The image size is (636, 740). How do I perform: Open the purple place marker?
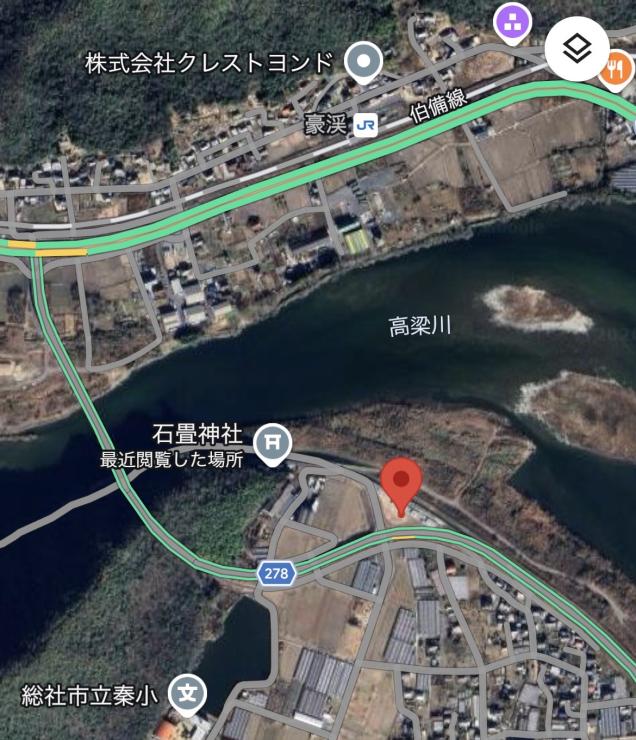pos(513,20)
